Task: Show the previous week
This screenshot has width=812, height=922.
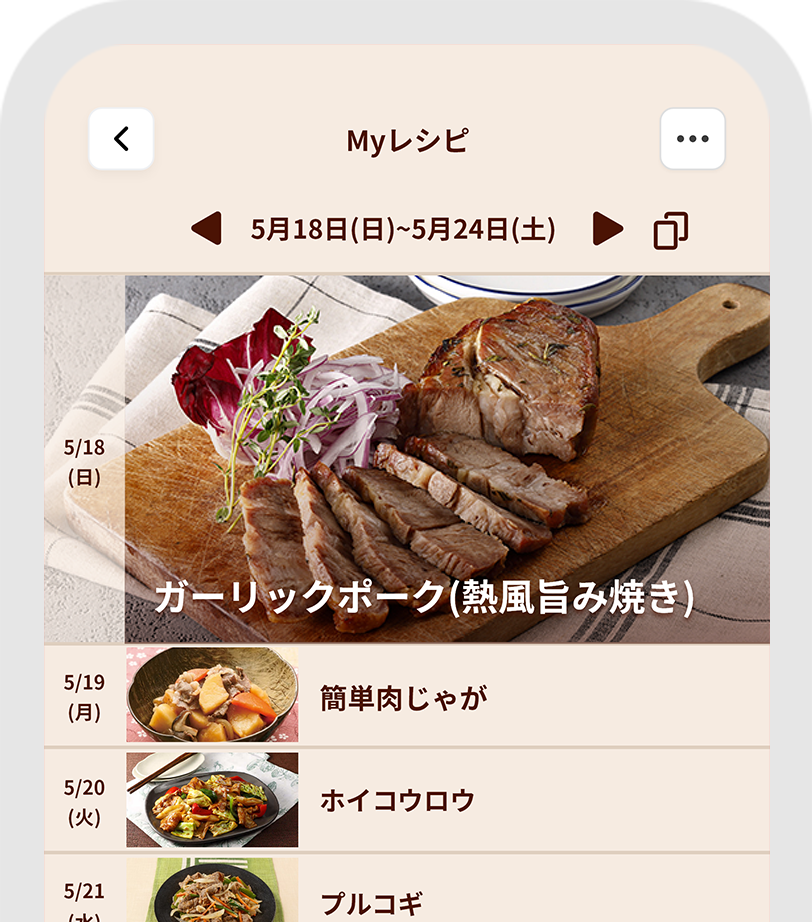Action: pos(206,229)
